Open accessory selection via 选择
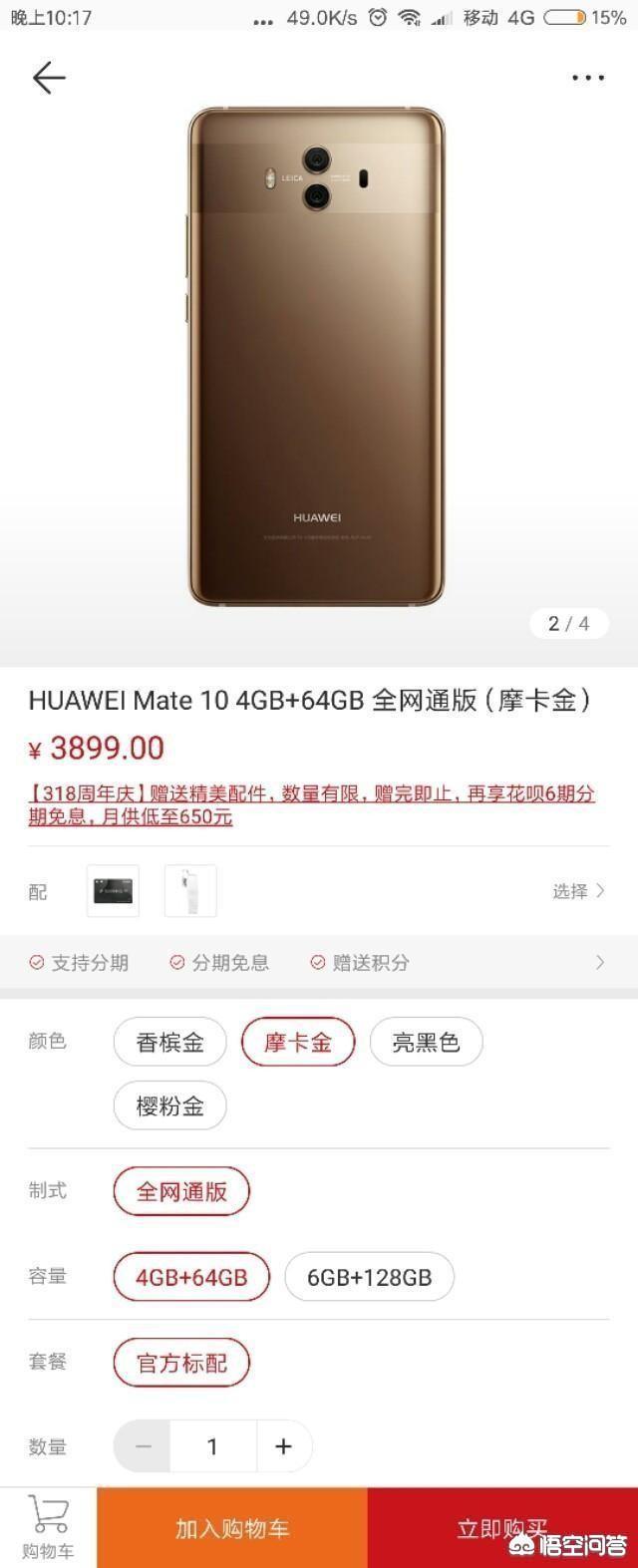The image size is (638, 1568). 578,891
